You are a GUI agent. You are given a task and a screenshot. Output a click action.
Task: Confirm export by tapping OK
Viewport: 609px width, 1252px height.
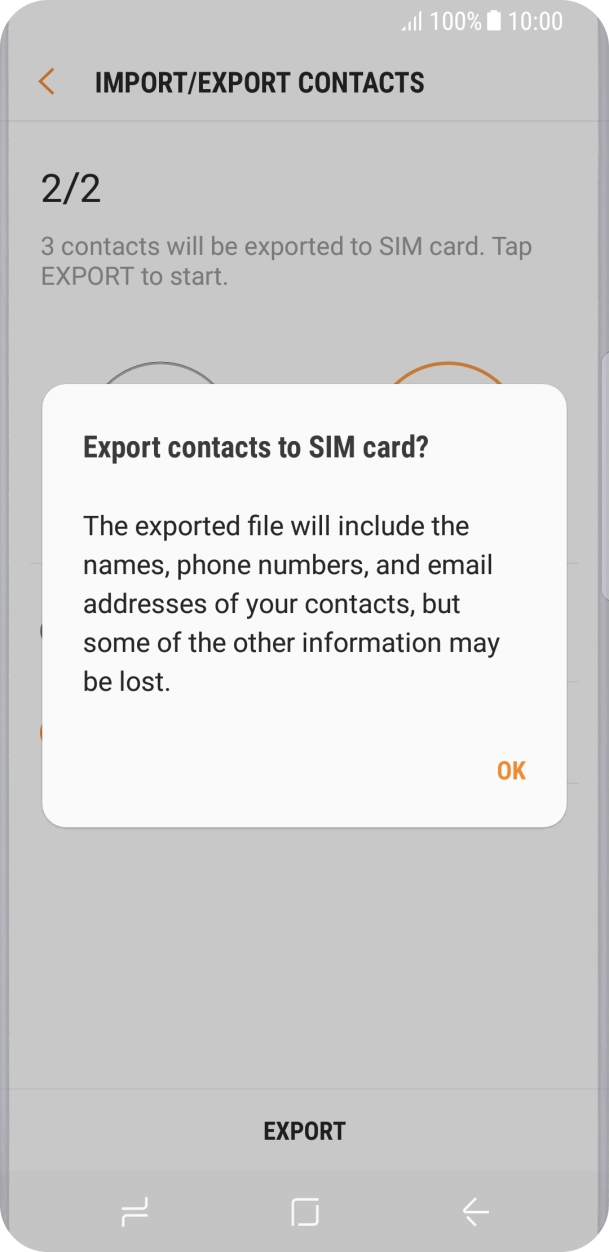tap(511, 770)
